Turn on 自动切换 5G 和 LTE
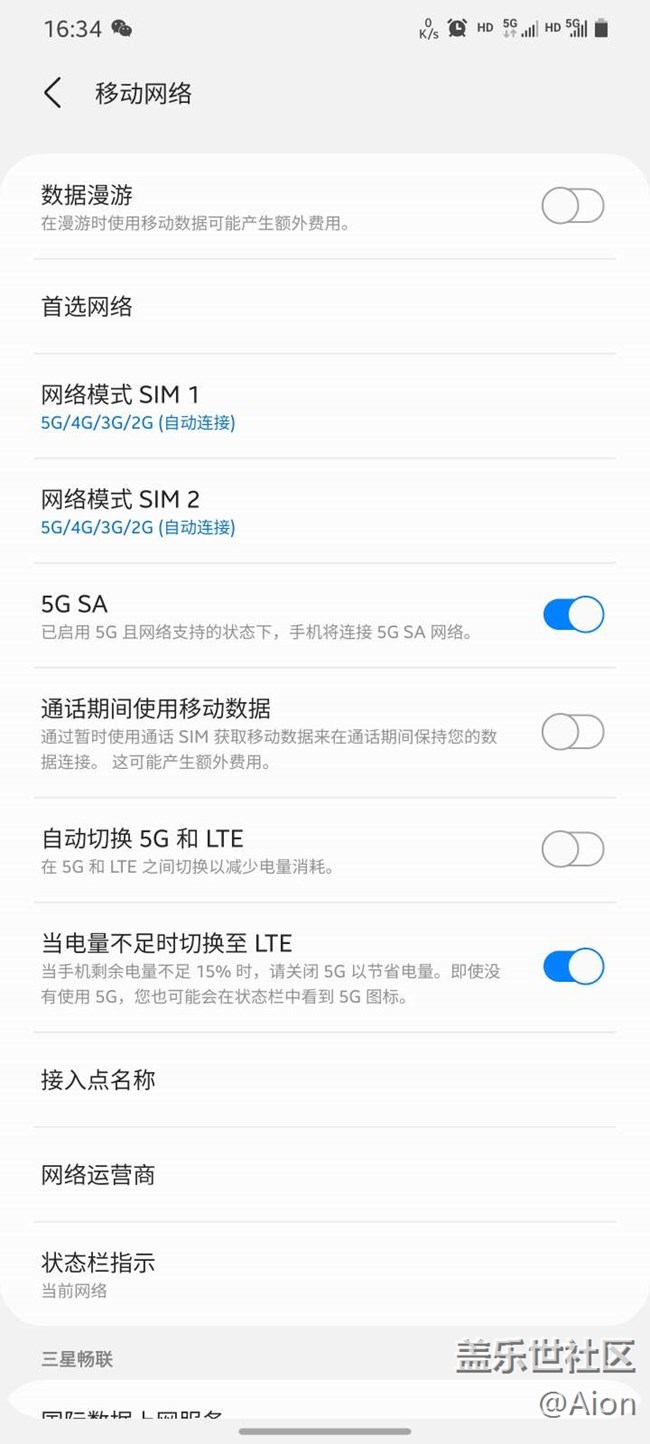 pyautogui.click(x=572, y=850)
